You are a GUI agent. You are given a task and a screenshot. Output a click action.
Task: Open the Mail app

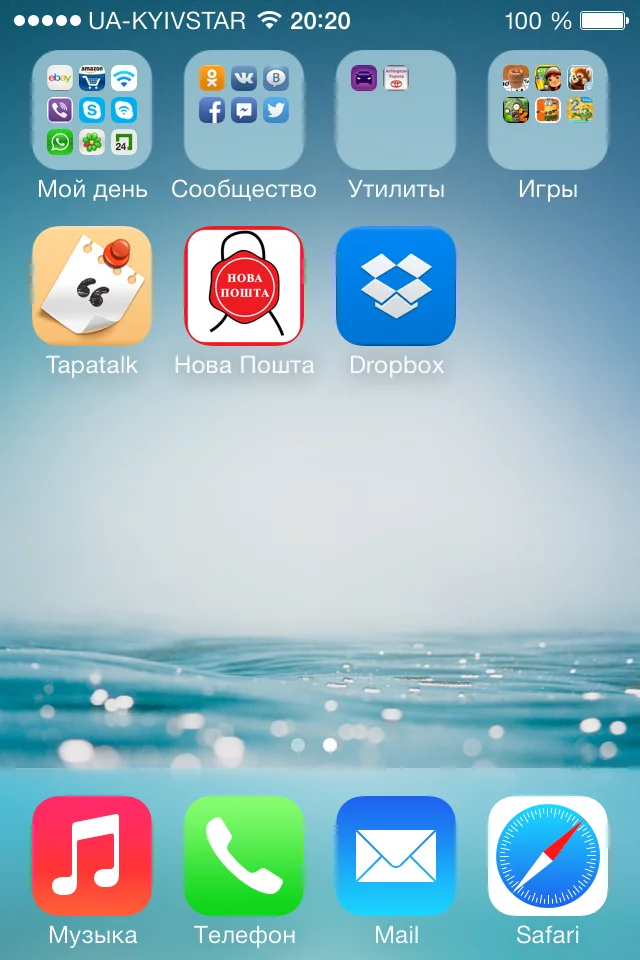396,856
